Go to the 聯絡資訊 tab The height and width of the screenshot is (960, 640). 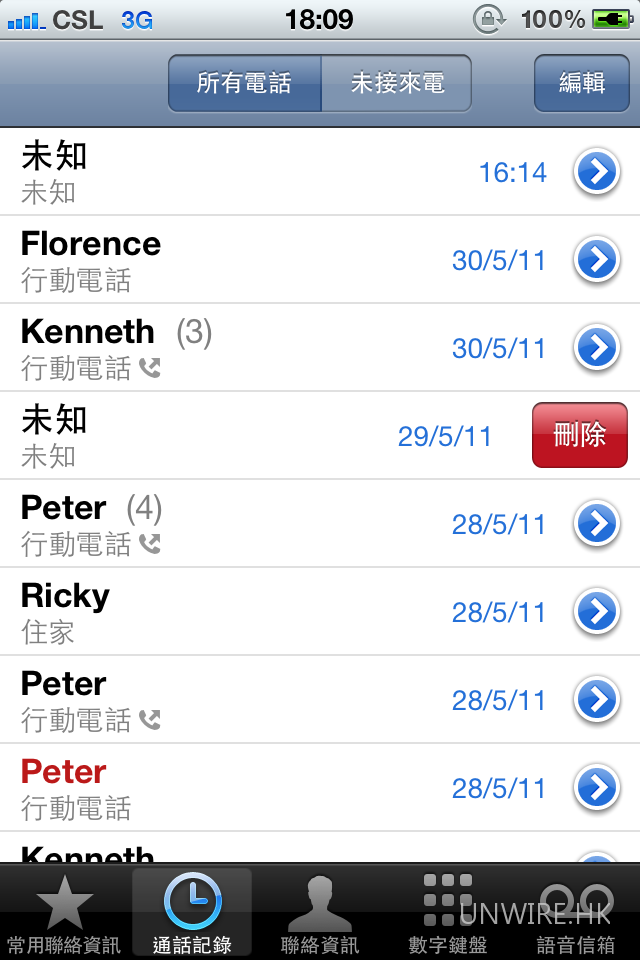point(320,914)
